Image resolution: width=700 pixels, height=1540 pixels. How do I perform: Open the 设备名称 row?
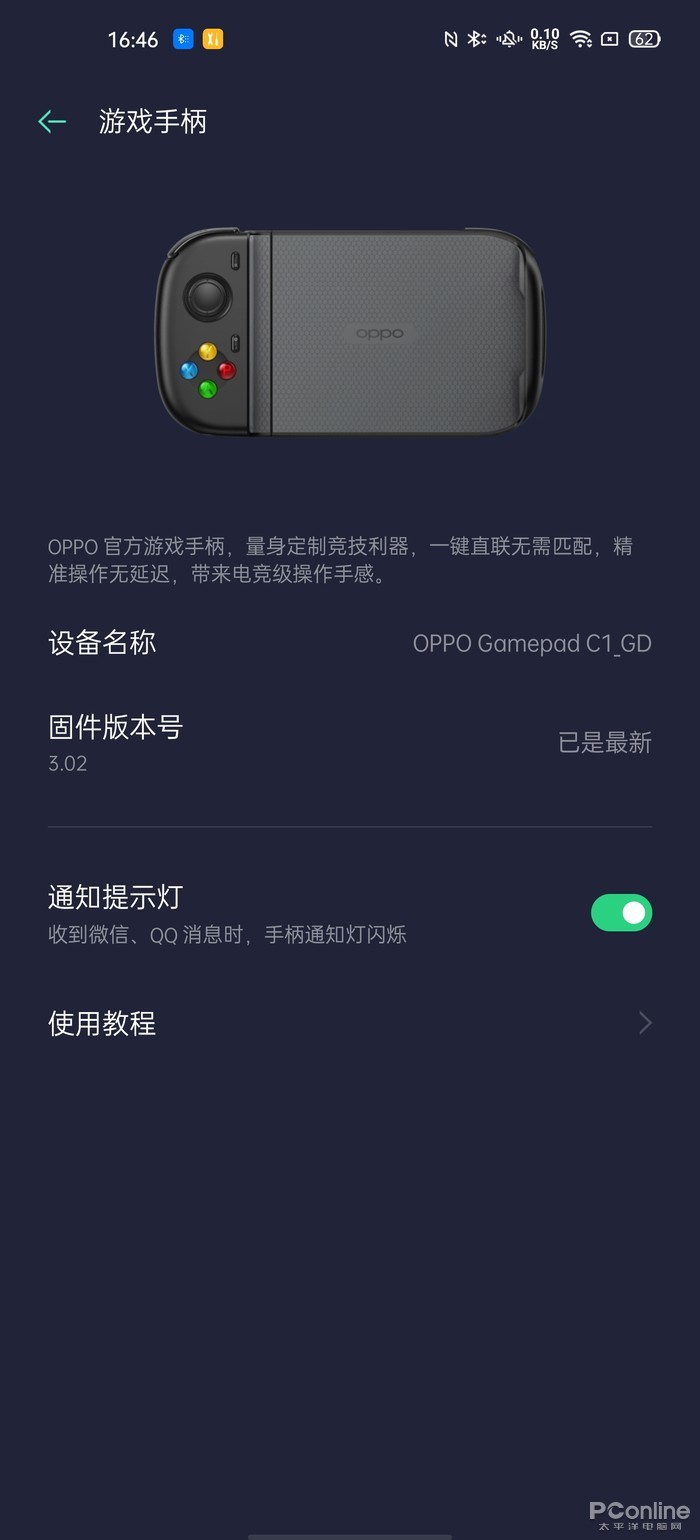click(350, 643)
